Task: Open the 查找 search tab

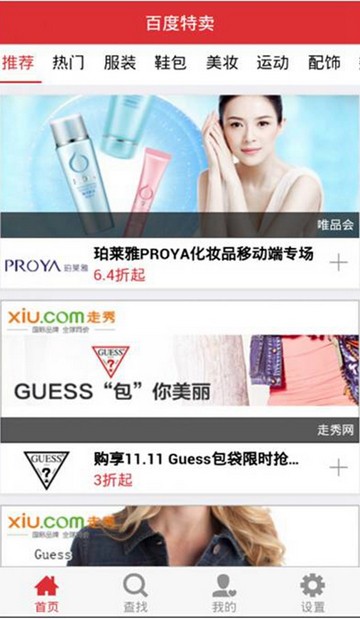Action: [135, 593]
